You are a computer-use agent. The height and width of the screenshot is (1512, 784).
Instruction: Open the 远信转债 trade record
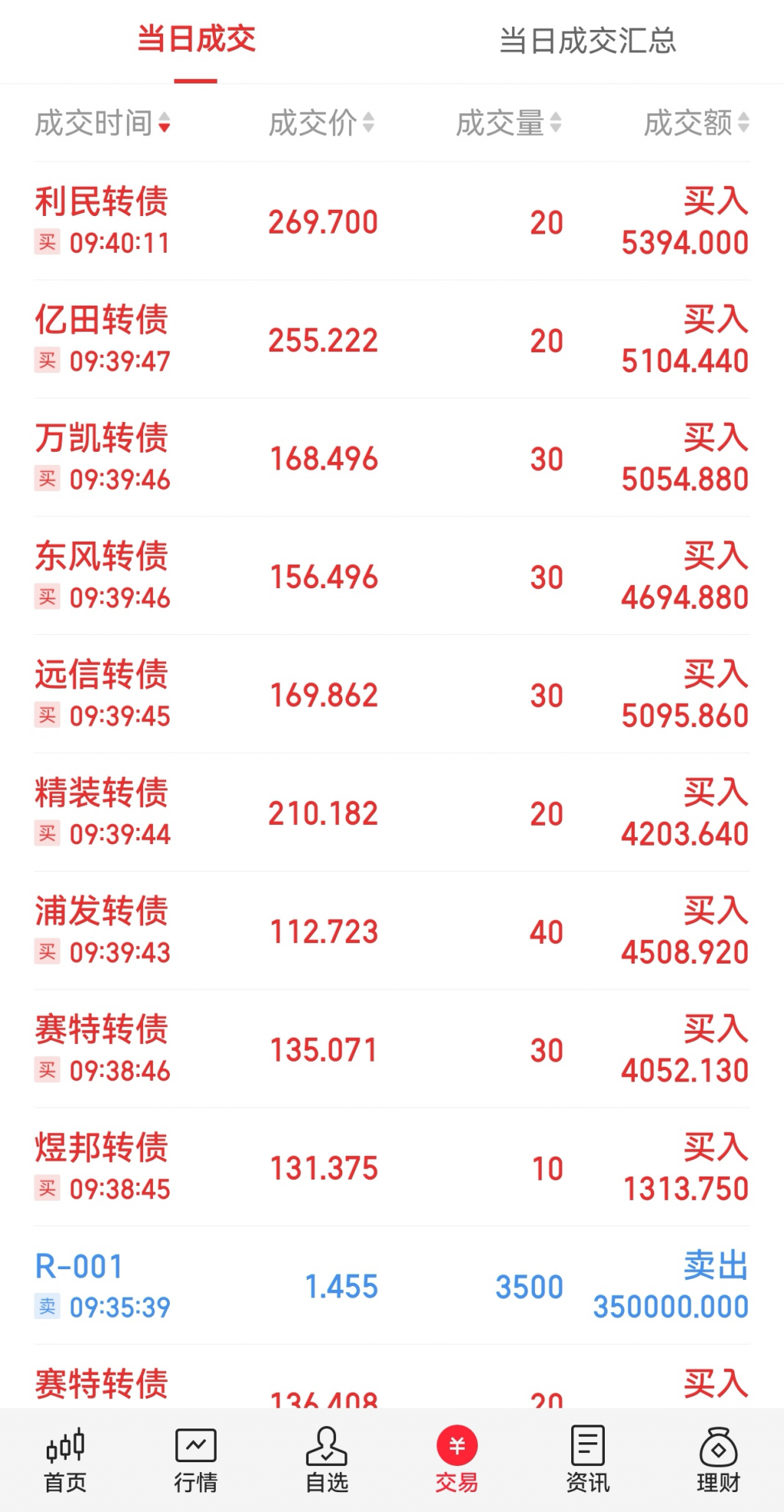[392, 695]
